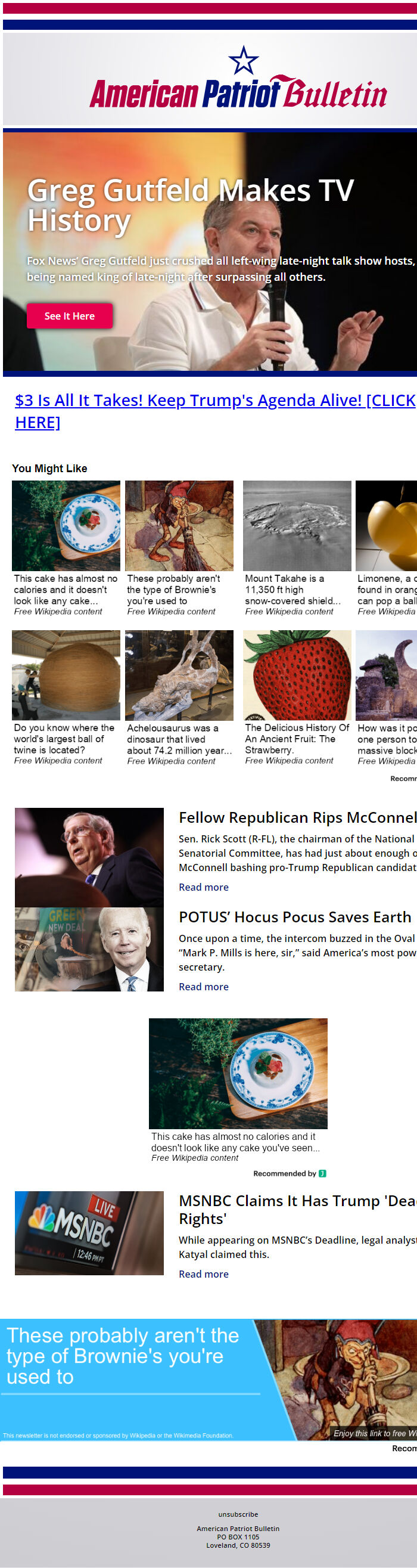
Task: Open the MSNBC Live article image
Action: tap(89, 1233)
